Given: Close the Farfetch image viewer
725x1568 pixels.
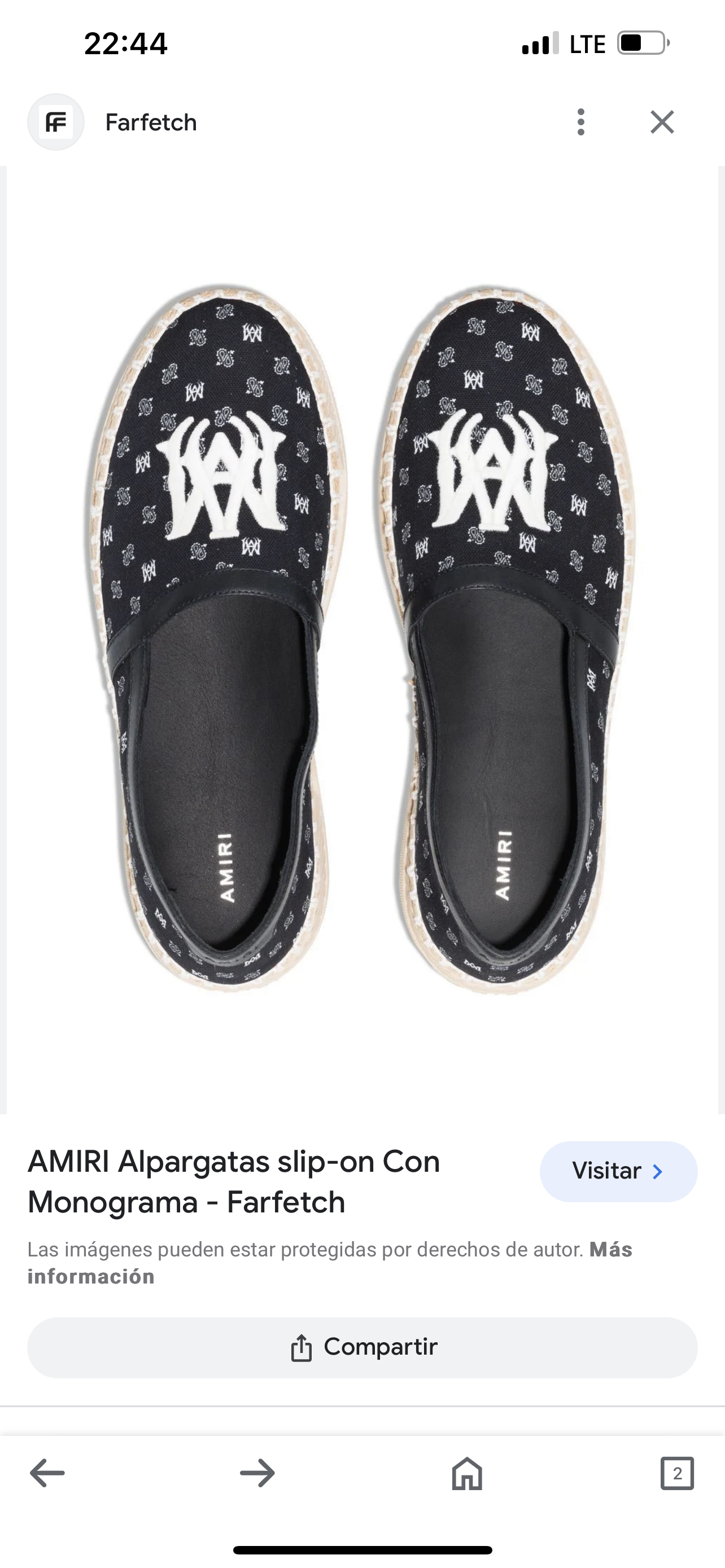Looking at the screenshot, I should click(662, 122).
